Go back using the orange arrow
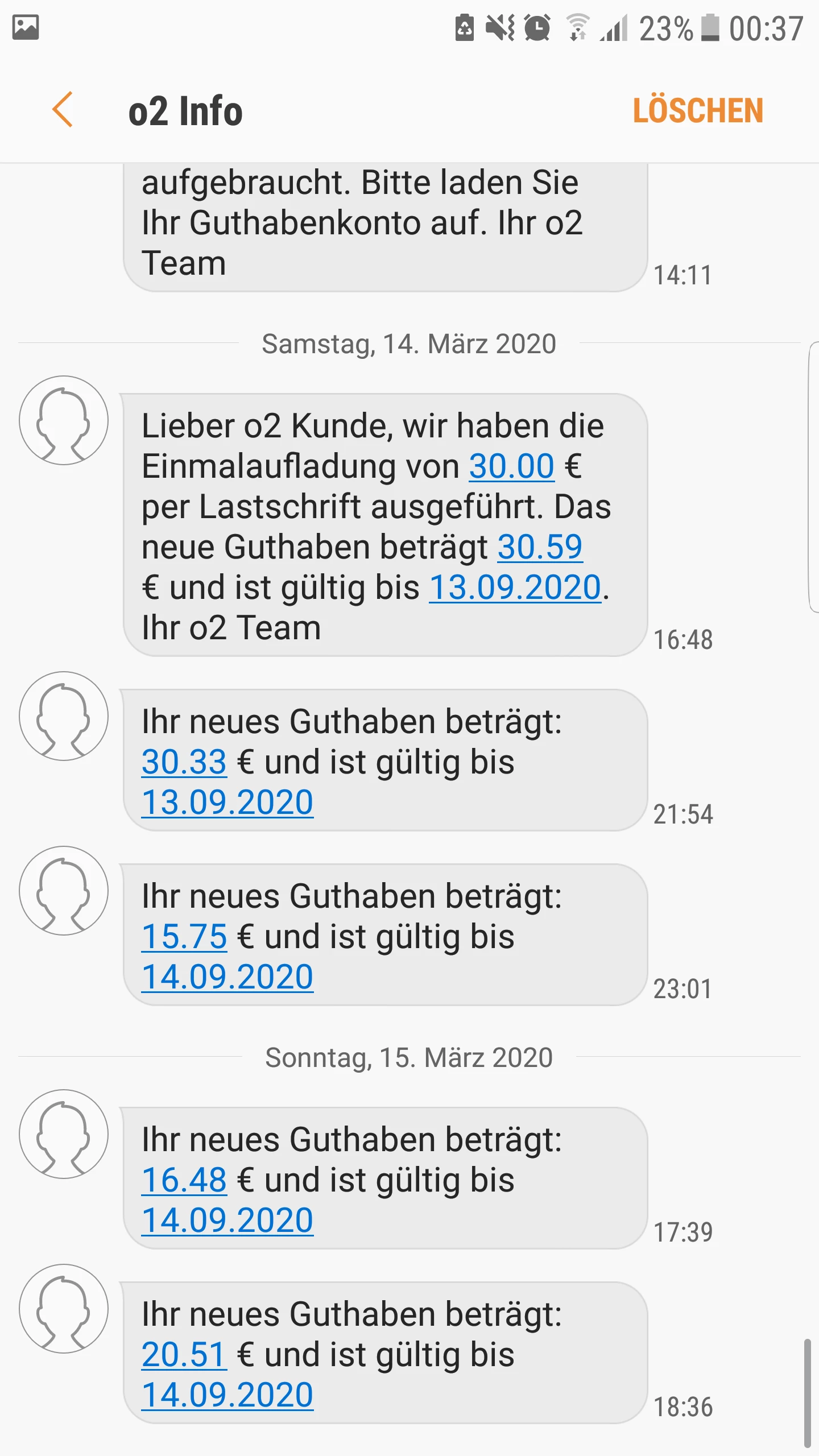 pos(63,109)
